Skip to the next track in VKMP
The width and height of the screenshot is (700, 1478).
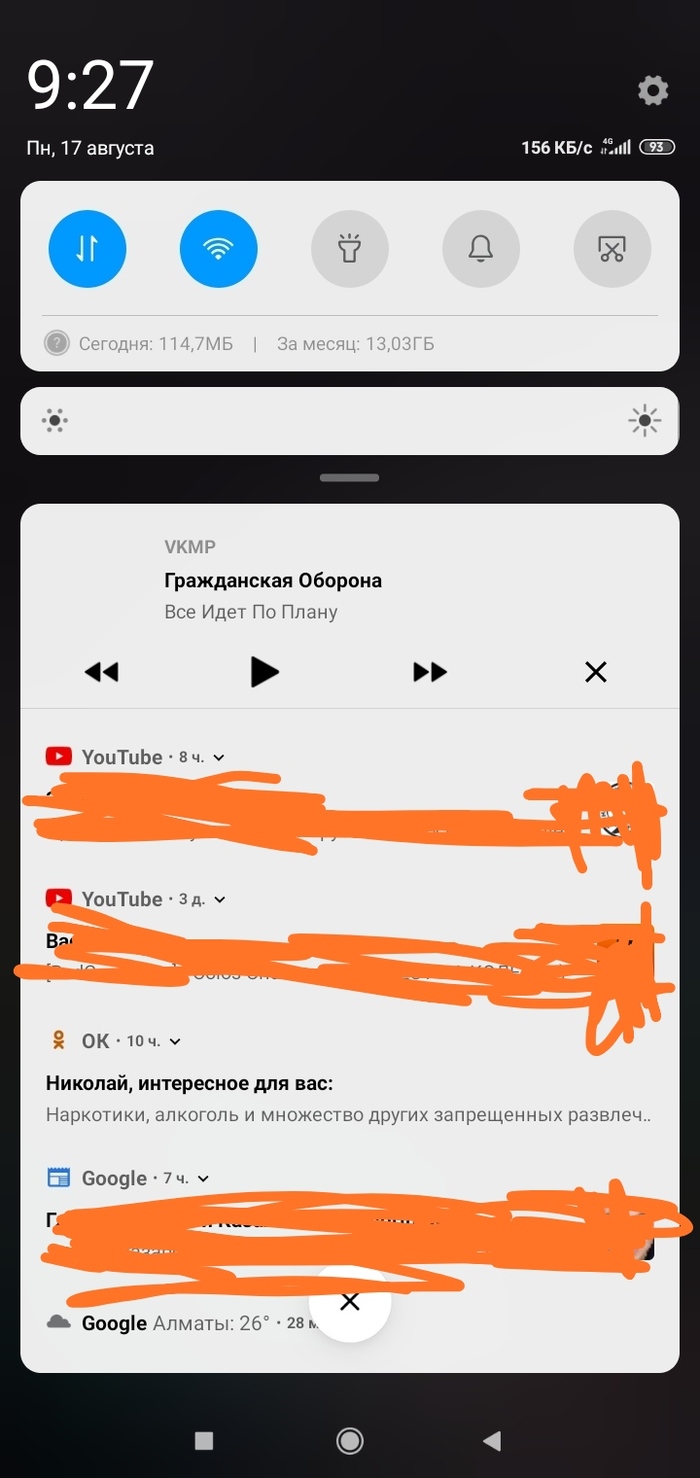430,672
